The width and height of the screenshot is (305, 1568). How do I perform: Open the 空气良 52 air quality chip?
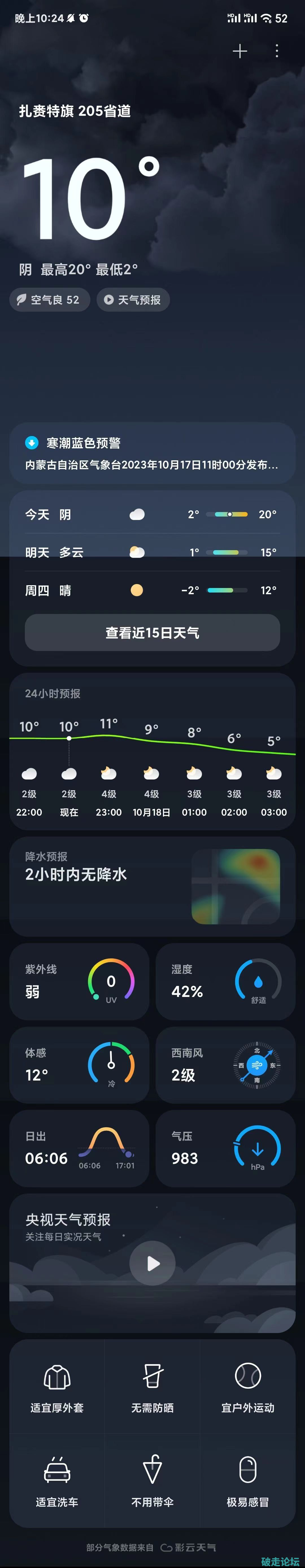pyautogui.click(x=49, y=299)
